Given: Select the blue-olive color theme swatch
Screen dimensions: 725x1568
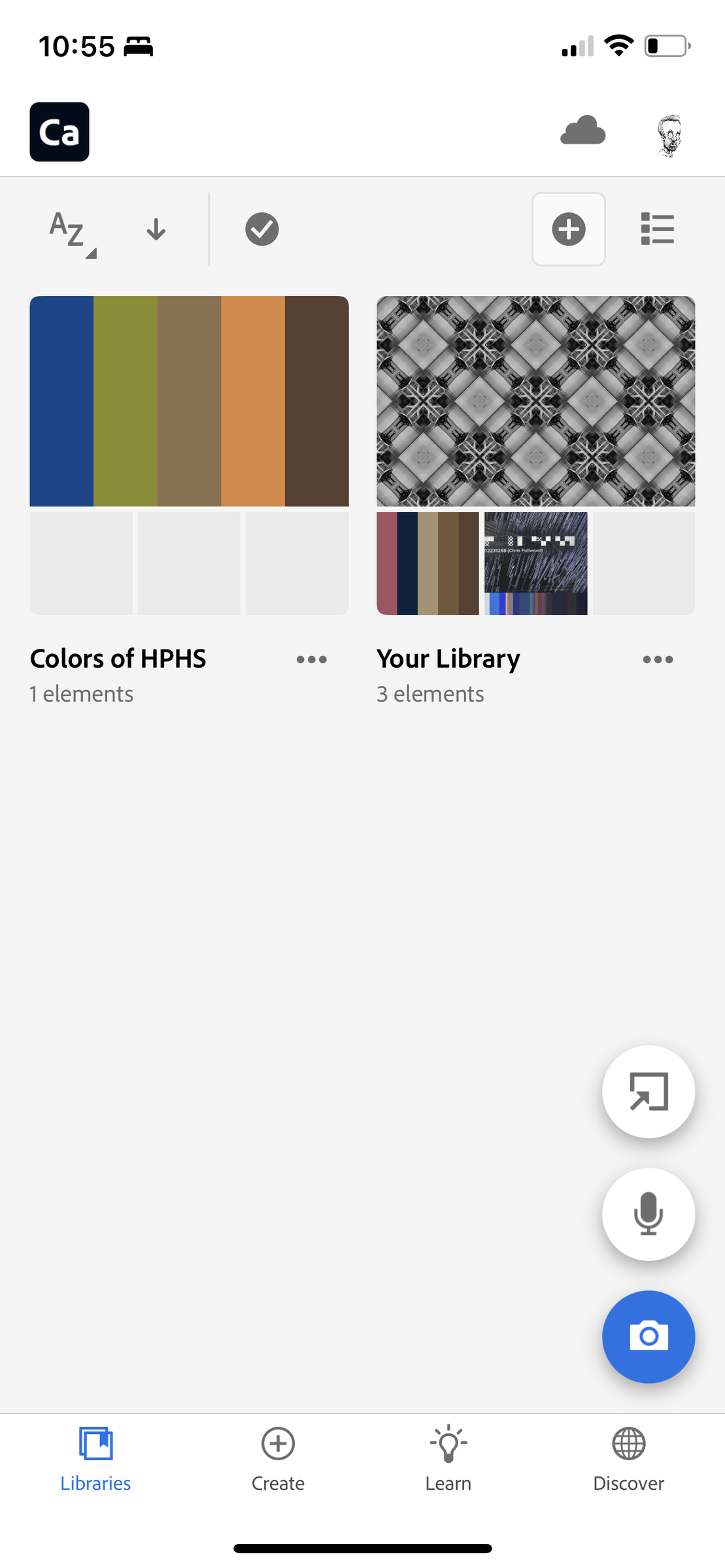Looking at the screenshot, I should point(189,401).
